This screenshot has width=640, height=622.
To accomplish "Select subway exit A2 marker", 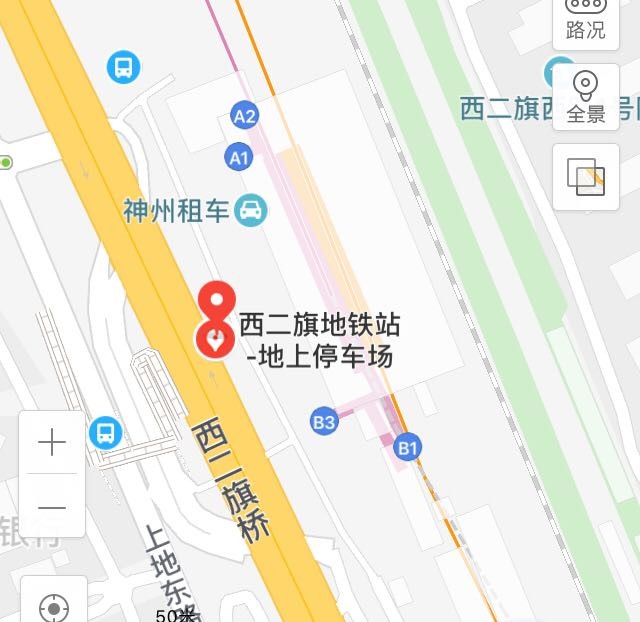I will coord(245,116).
